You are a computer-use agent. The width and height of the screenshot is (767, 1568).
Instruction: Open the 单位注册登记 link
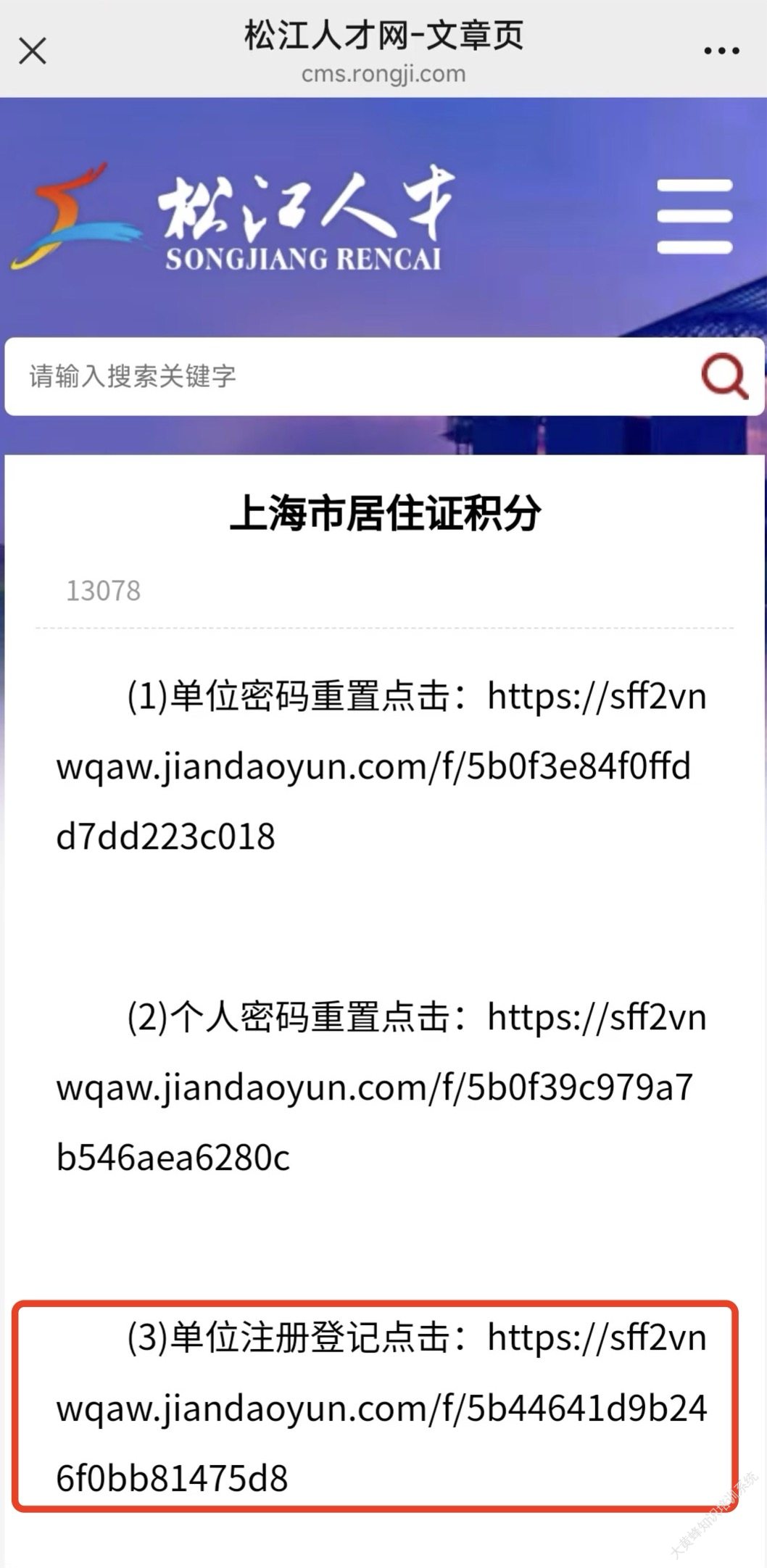(x=381, y=1409)
